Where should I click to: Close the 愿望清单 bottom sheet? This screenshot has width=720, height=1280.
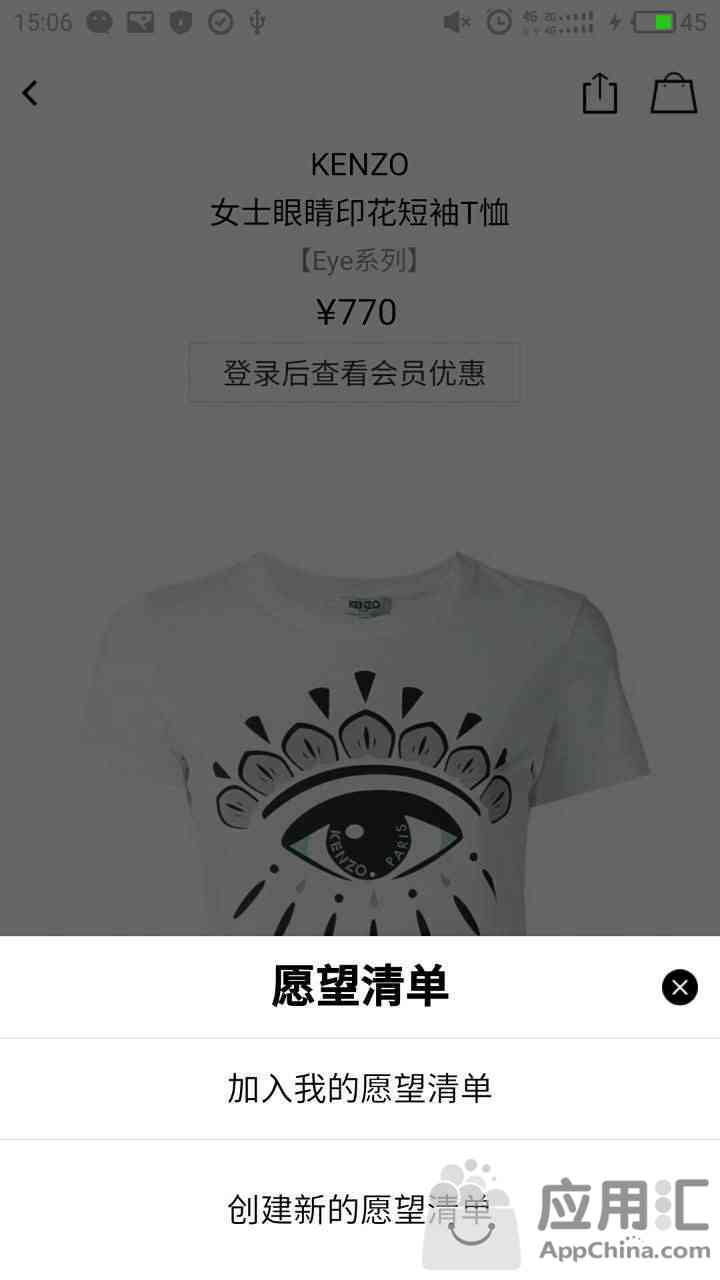pos(680,988)
